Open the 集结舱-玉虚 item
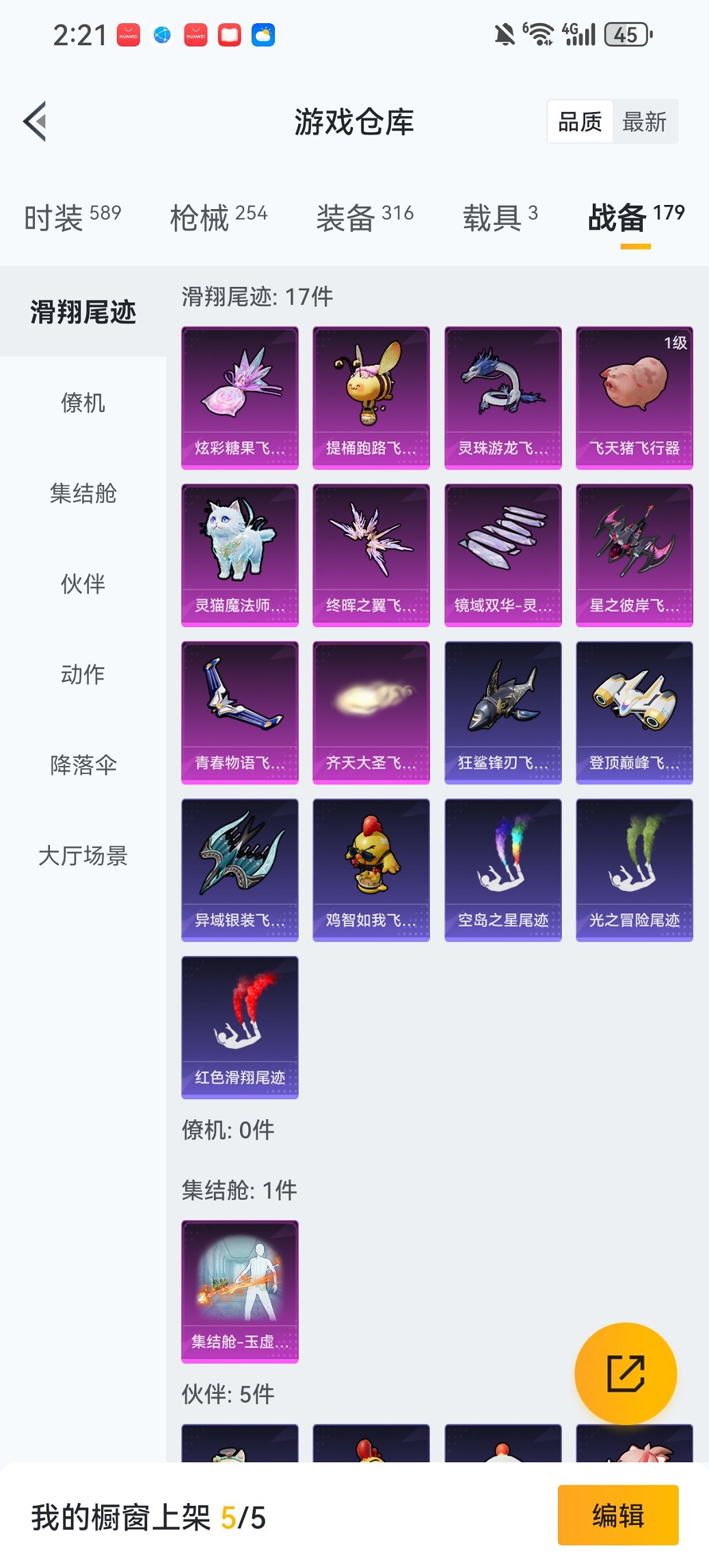This screenshot has height=1568, width=709. tap(239, 1291)
